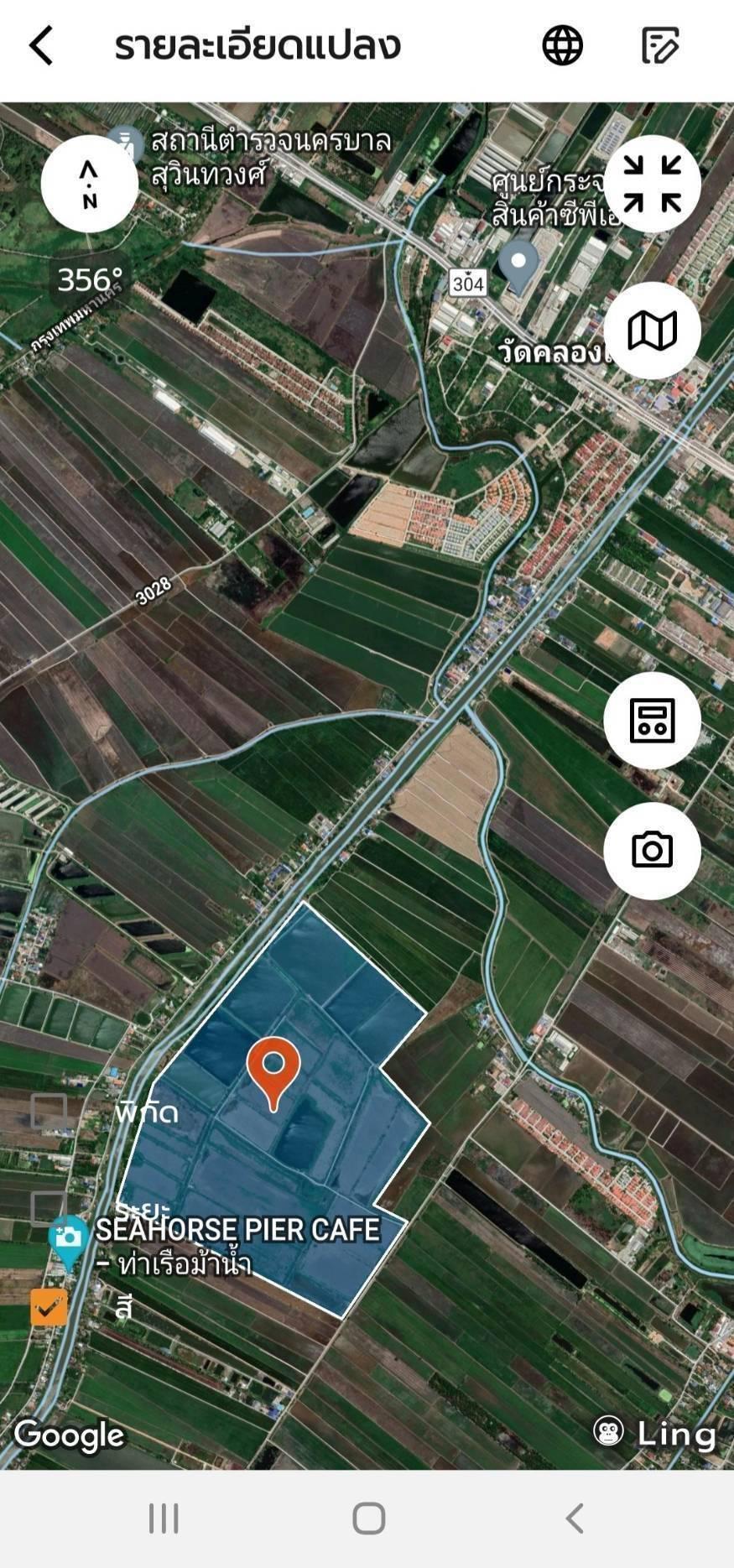The width and height of the screenshot is (734, 1568).
Task: Tick the ระยะ checkbox
Action: (x=49, y=1209)
